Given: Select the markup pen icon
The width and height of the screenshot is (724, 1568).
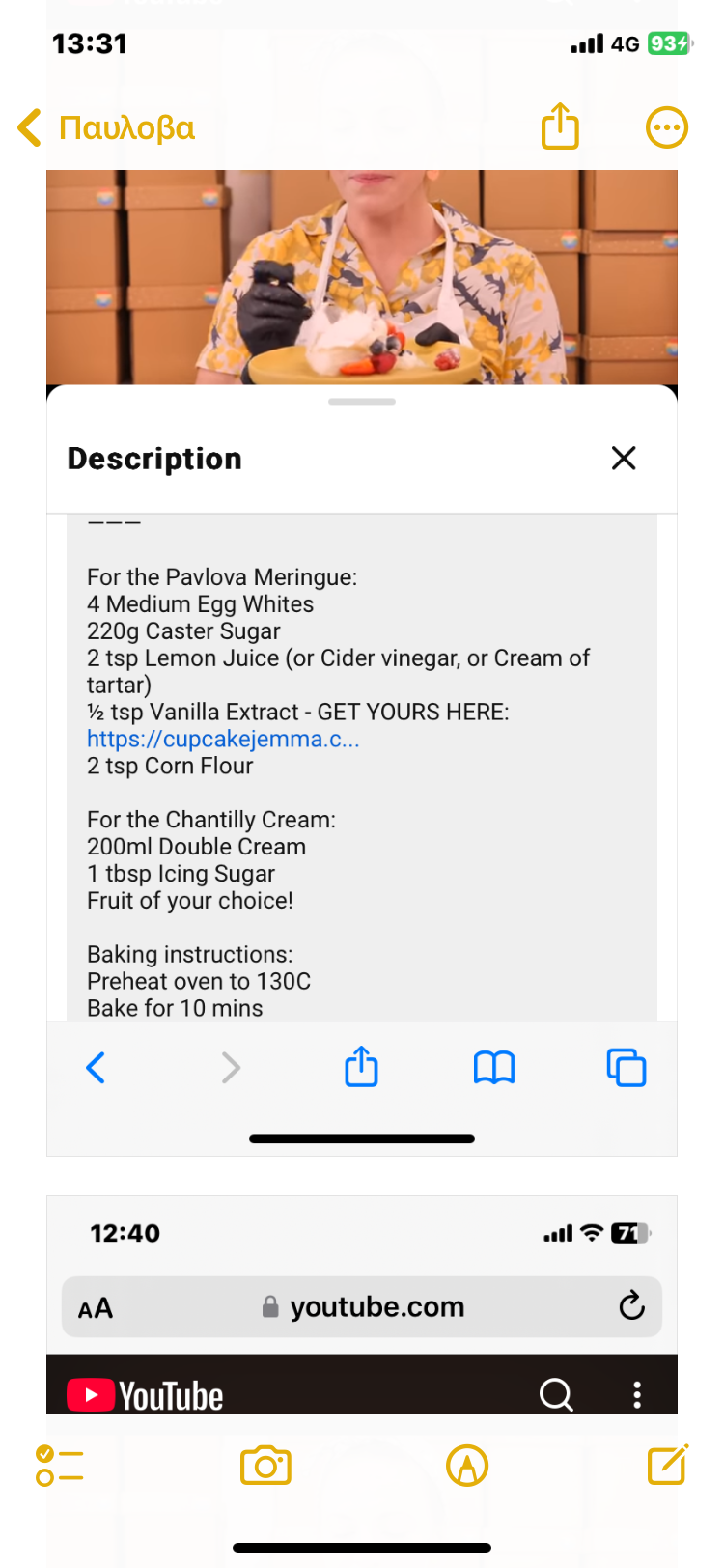Looking at the screenshot, I should (467, 1465).
